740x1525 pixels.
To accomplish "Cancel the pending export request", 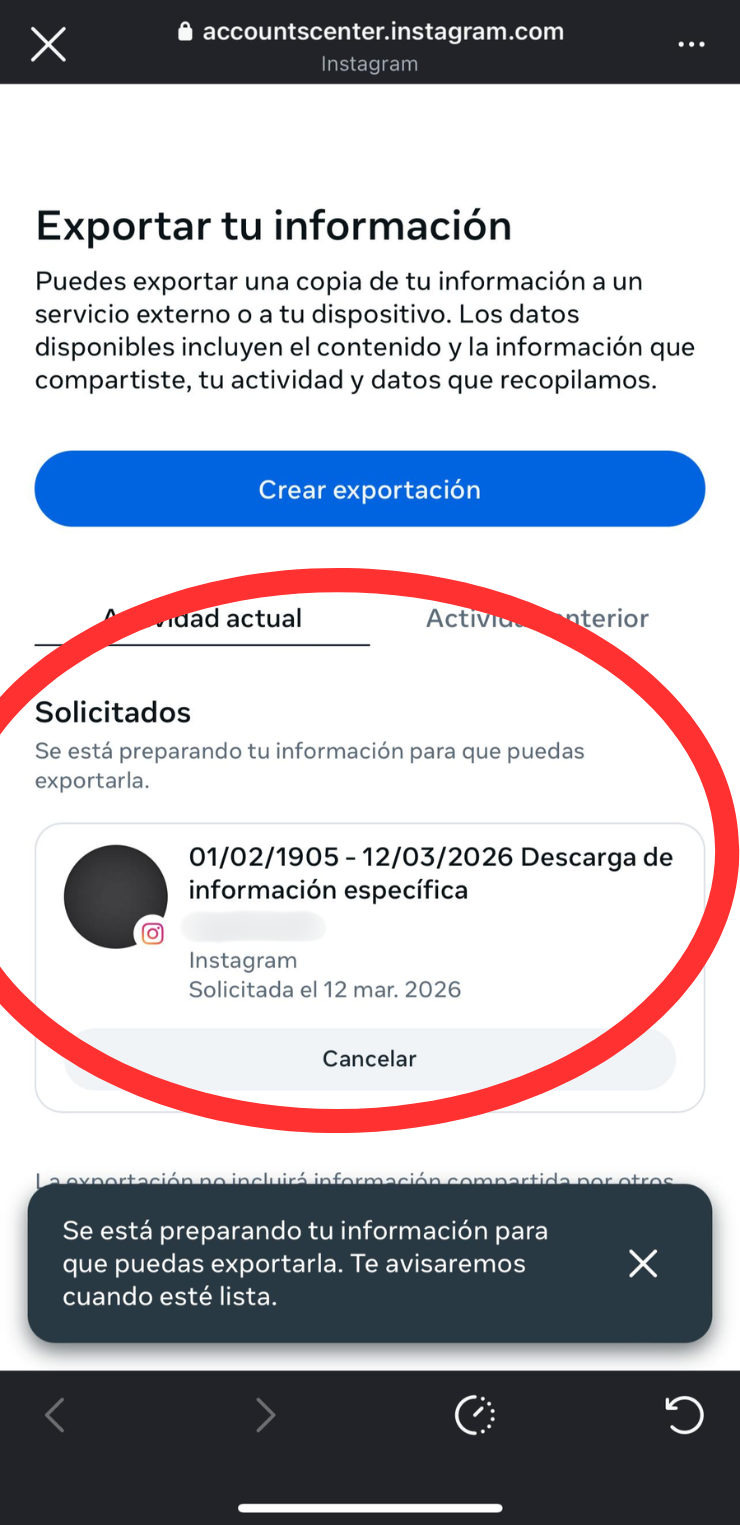I will pyautogui.click(x=369, y=1058).
